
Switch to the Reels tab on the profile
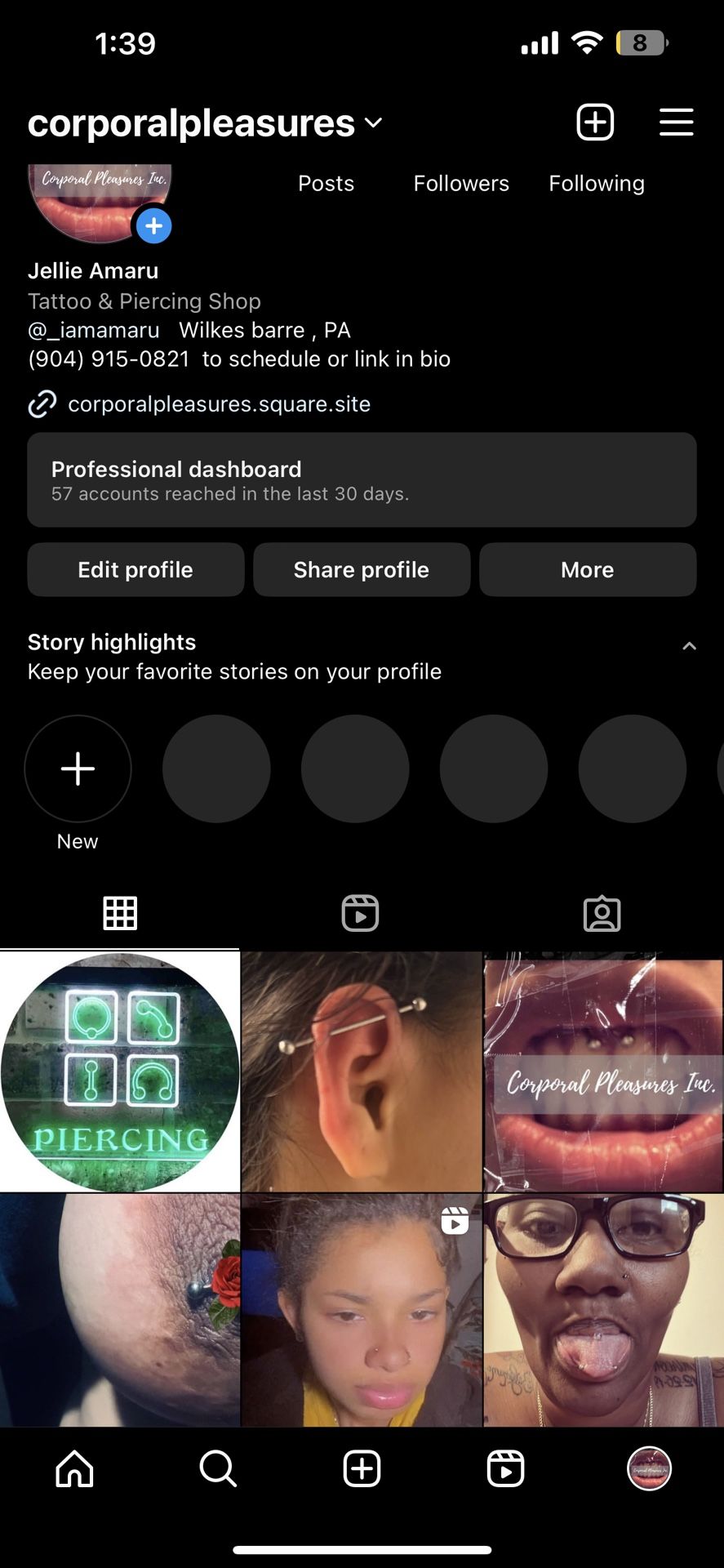tap(360, 913)
